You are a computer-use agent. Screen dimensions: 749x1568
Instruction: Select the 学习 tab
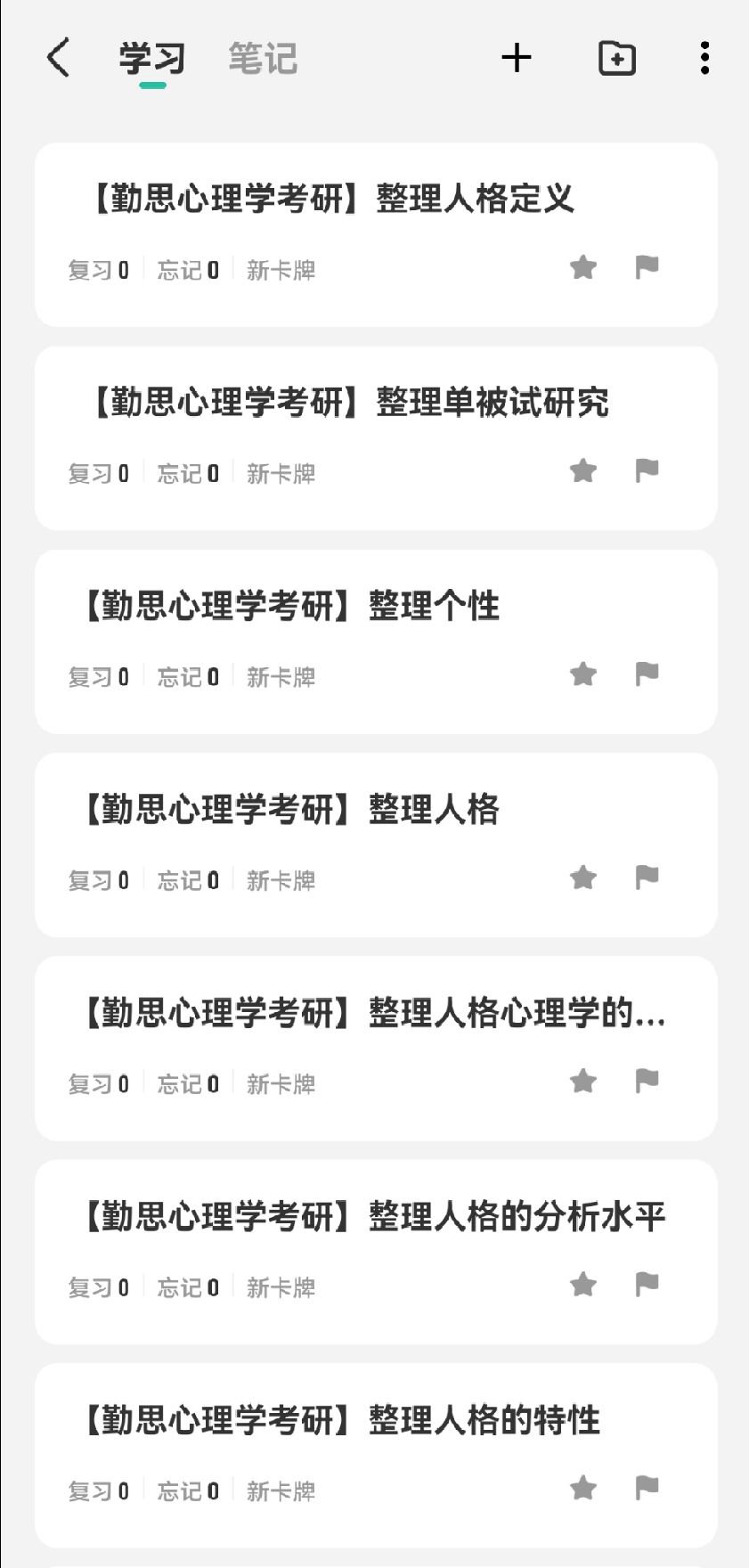(x=152, y=59)
